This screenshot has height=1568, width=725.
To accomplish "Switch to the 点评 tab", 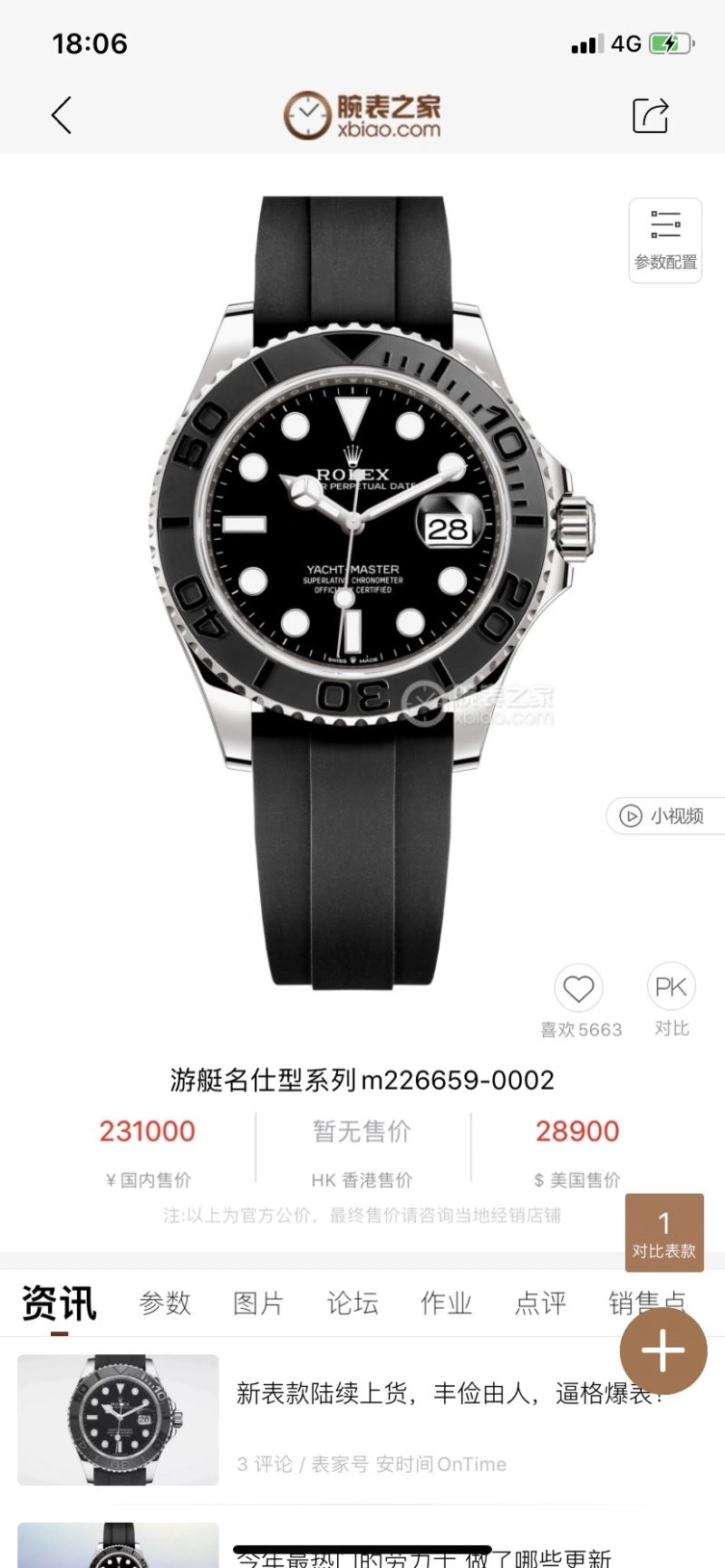I will [540, 1303].
